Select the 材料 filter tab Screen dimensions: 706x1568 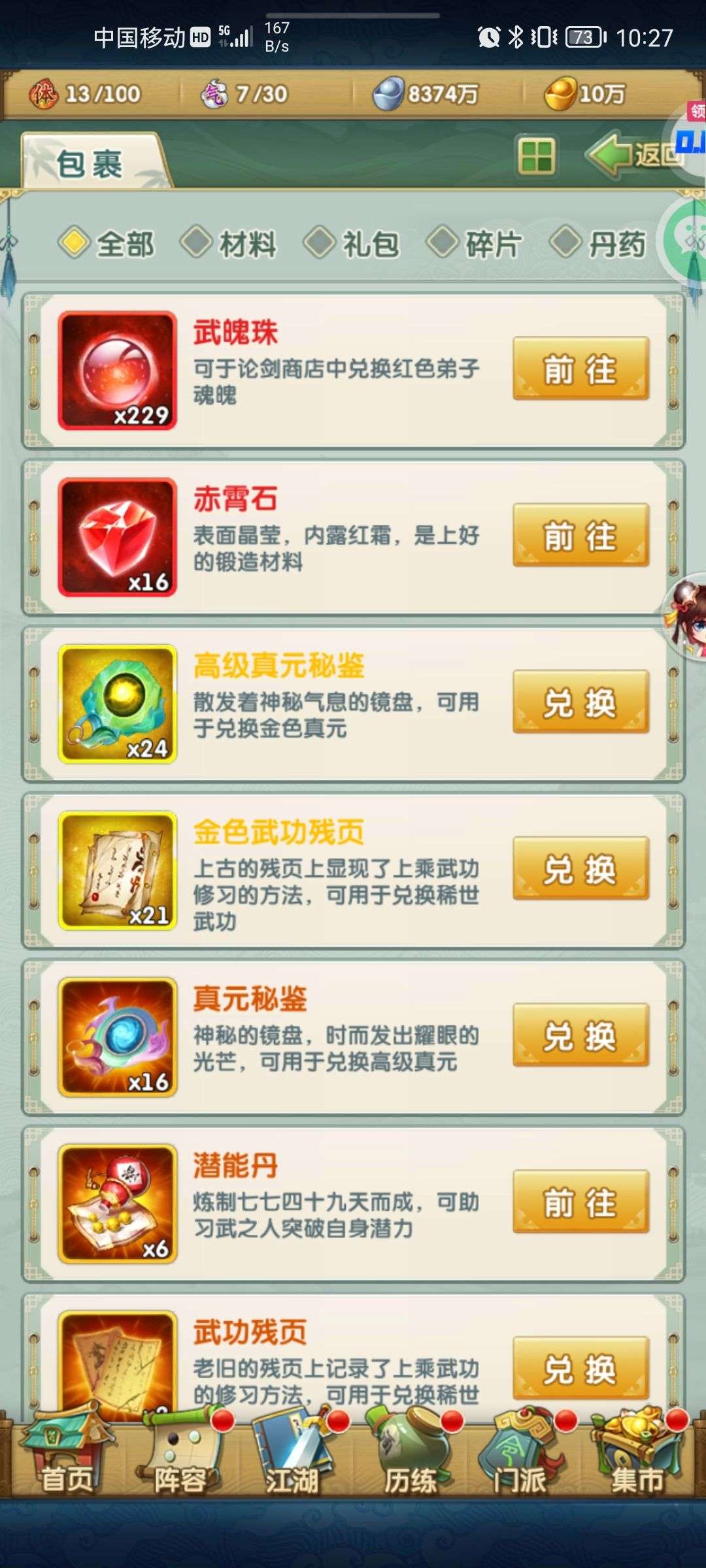click(x=229, y=244)
